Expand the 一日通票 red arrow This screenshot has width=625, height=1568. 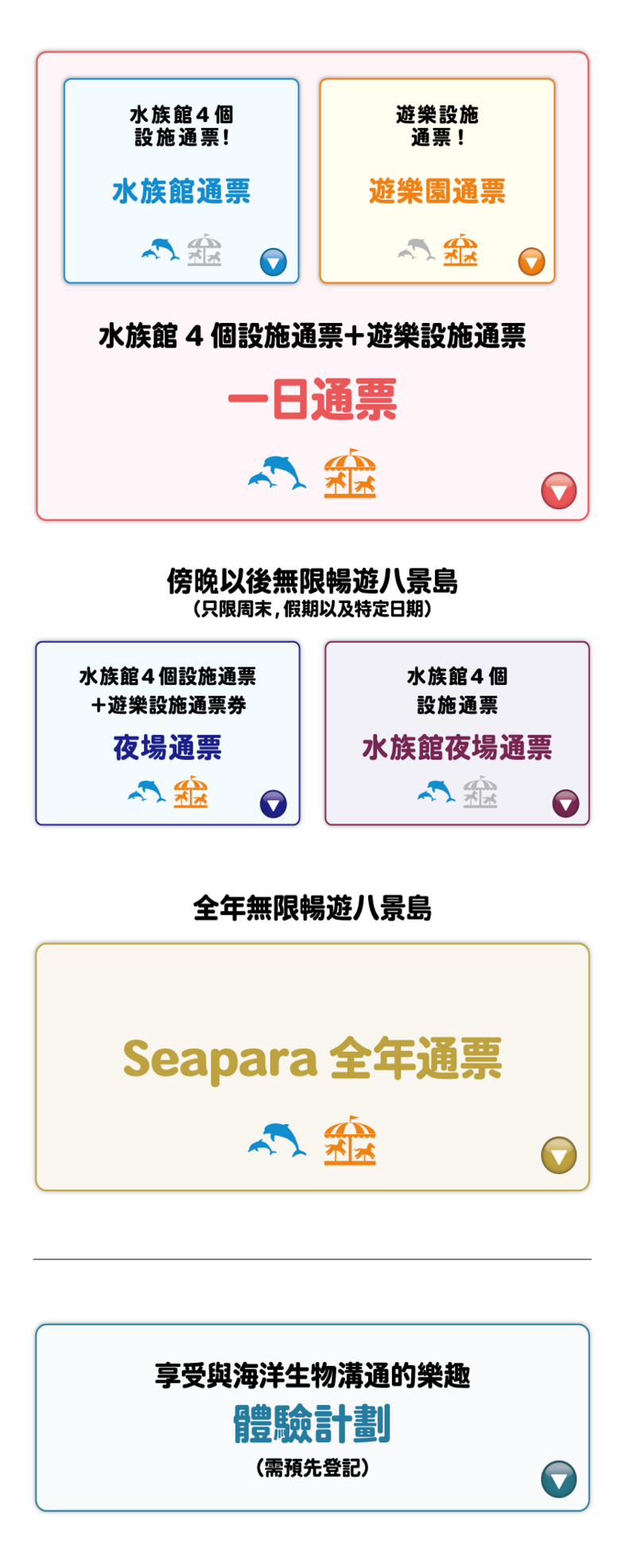tap(558, 490)
